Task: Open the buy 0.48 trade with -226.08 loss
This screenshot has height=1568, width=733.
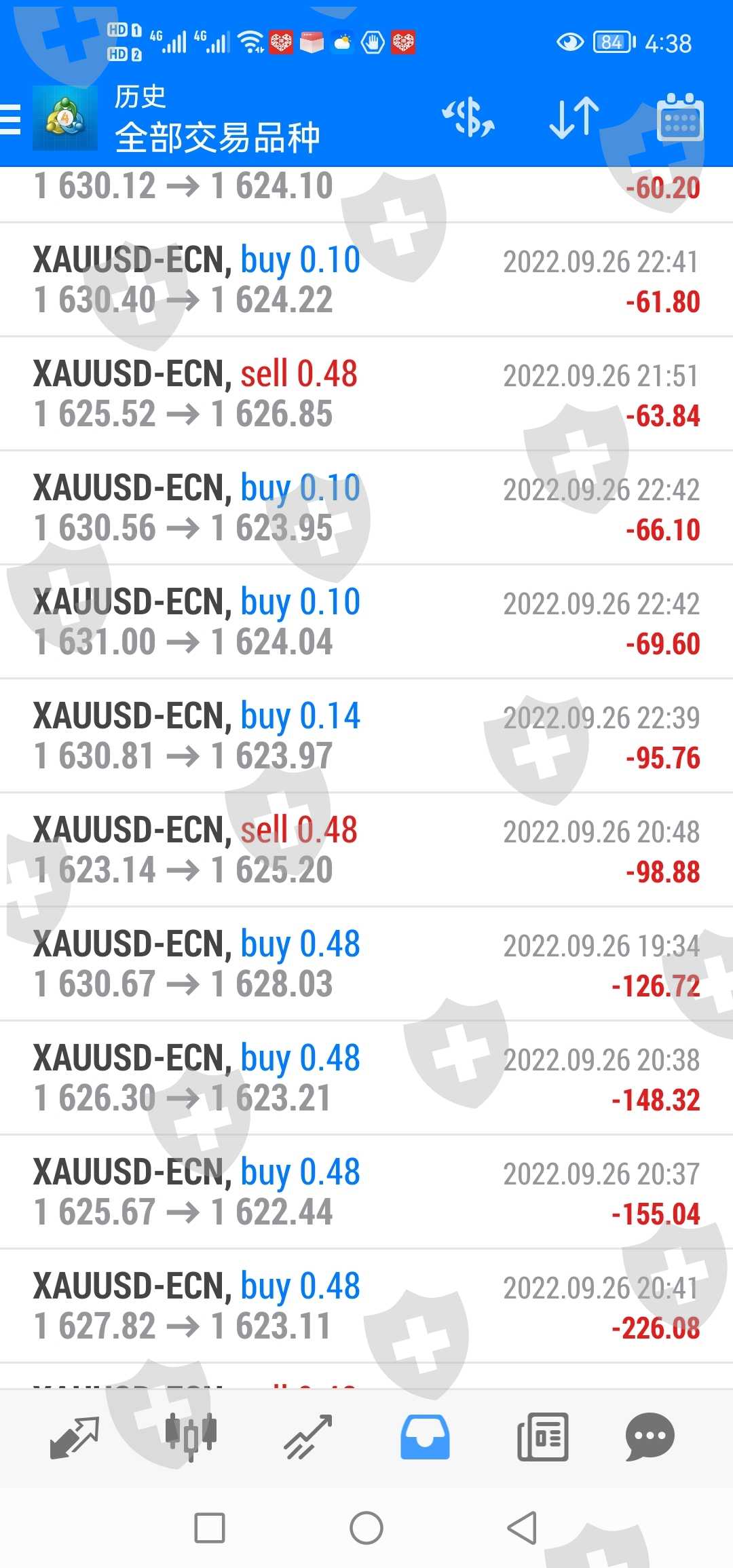Action: [366, 1306]
